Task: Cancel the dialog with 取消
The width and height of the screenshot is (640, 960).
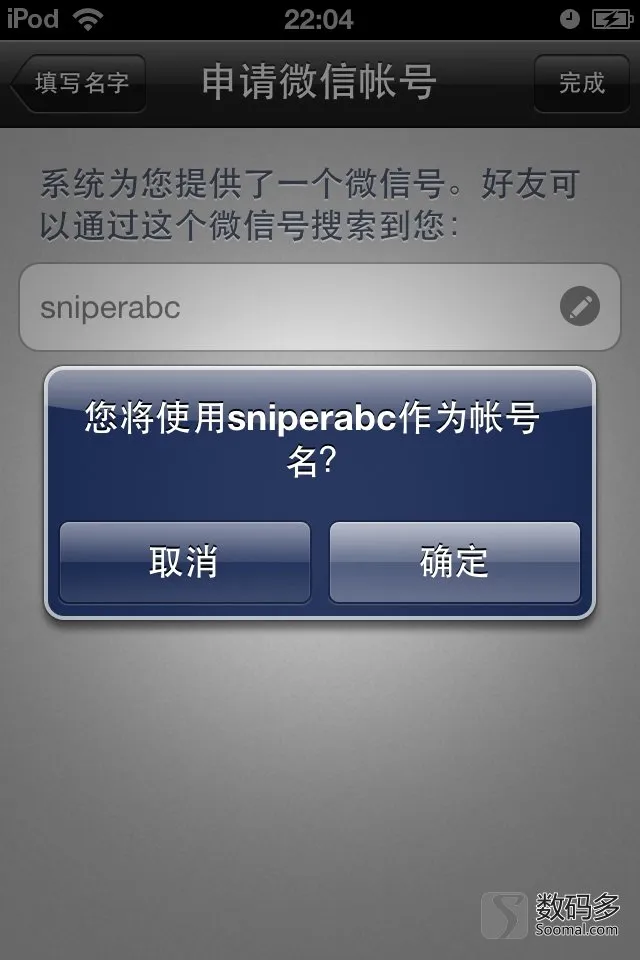Action: (x=184, y=562)
